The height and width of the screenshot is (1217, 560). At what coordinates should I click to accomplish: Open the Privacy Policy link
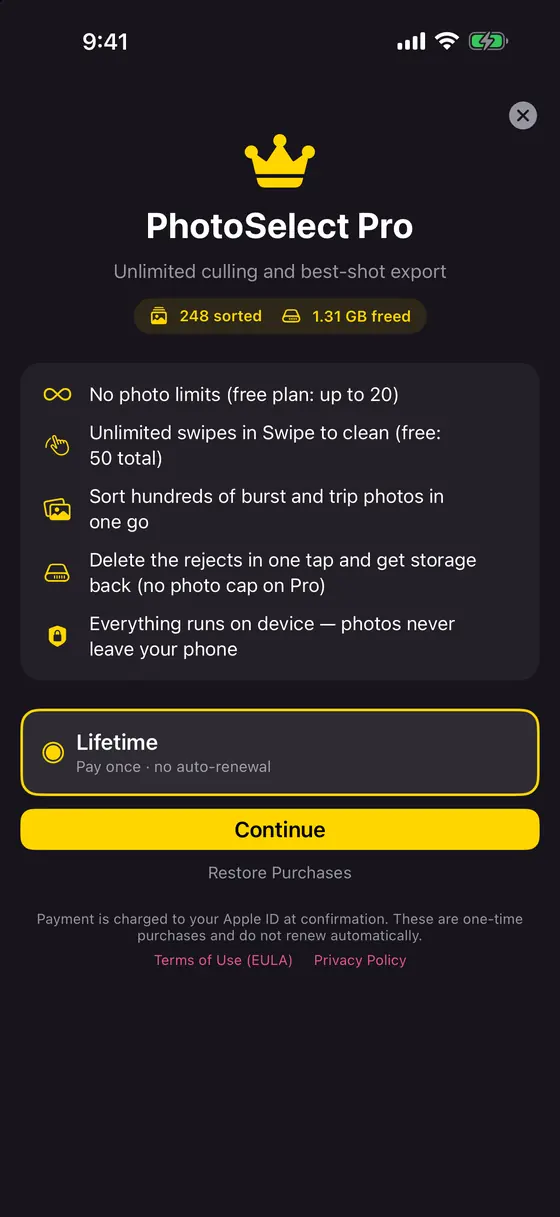(360, 960)
